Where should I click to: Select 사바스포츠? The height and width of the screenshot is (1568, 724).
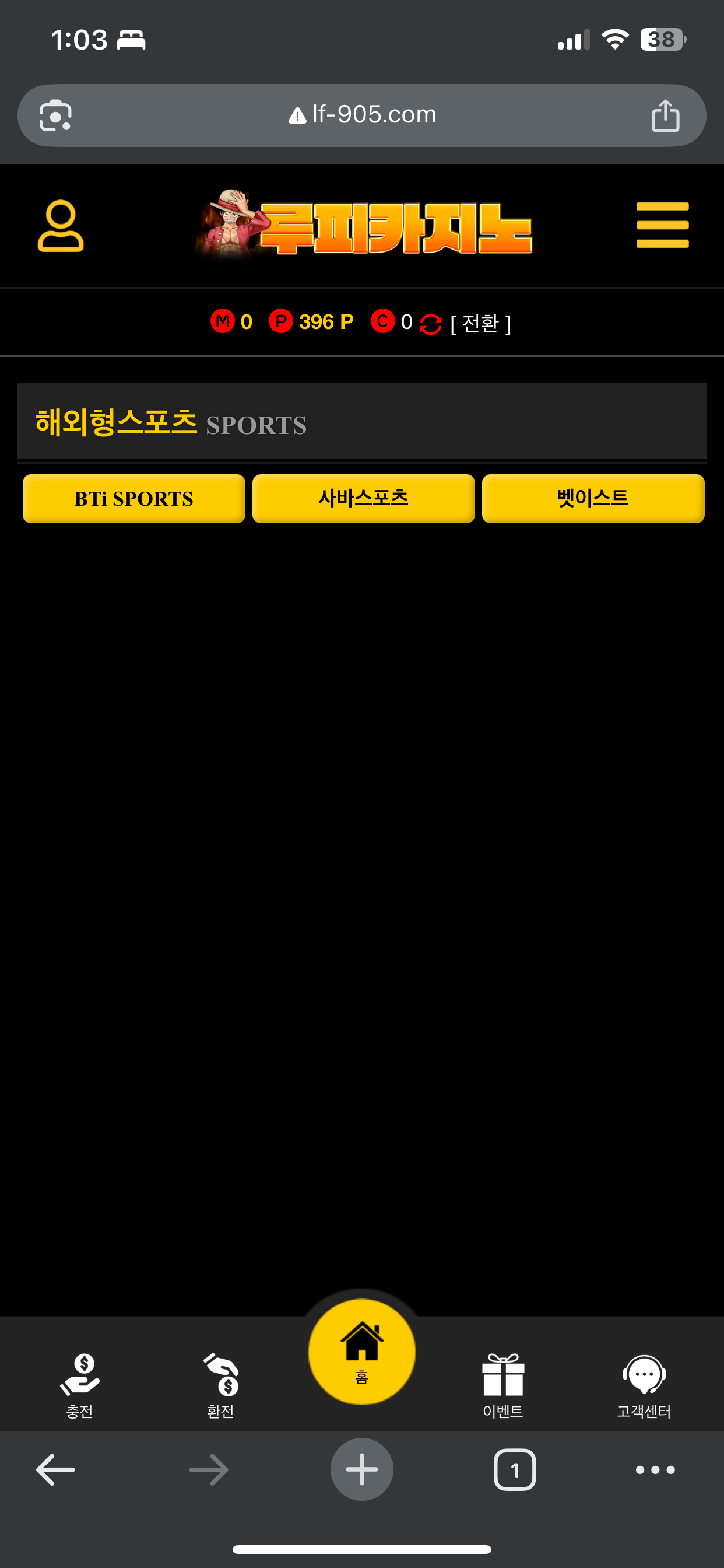point(363,499)
